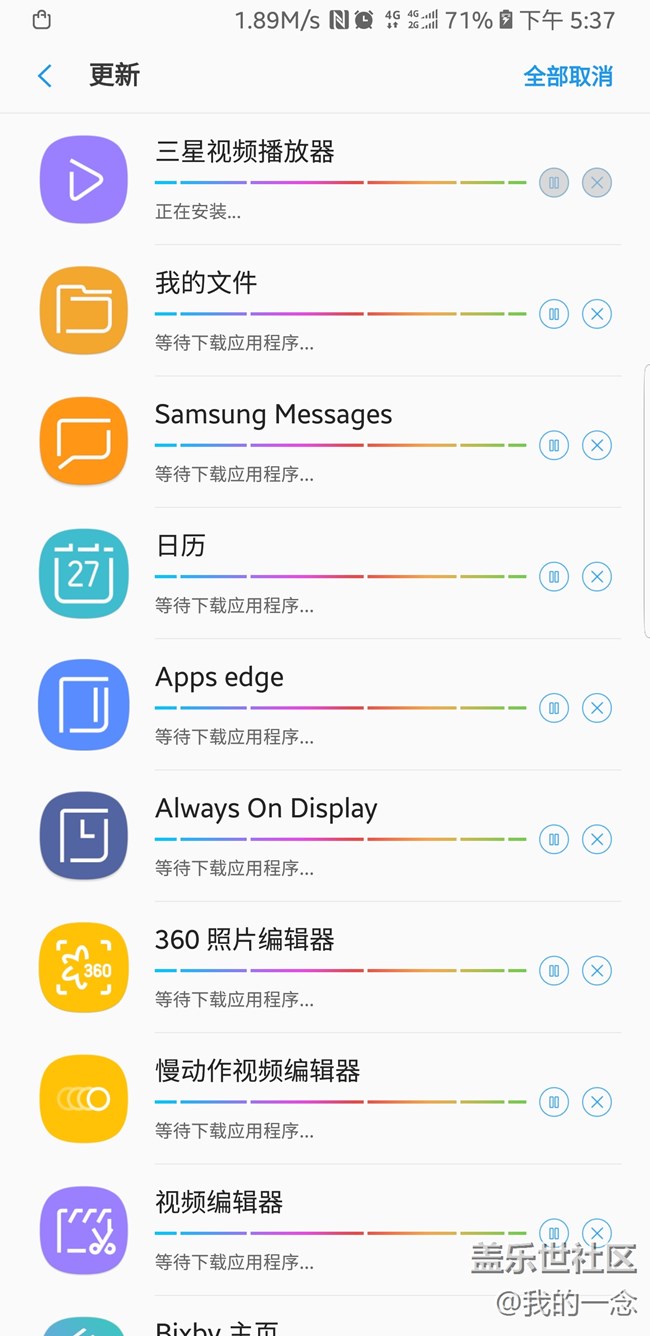Cancel the Apps edge update

[x=597, y=708]
